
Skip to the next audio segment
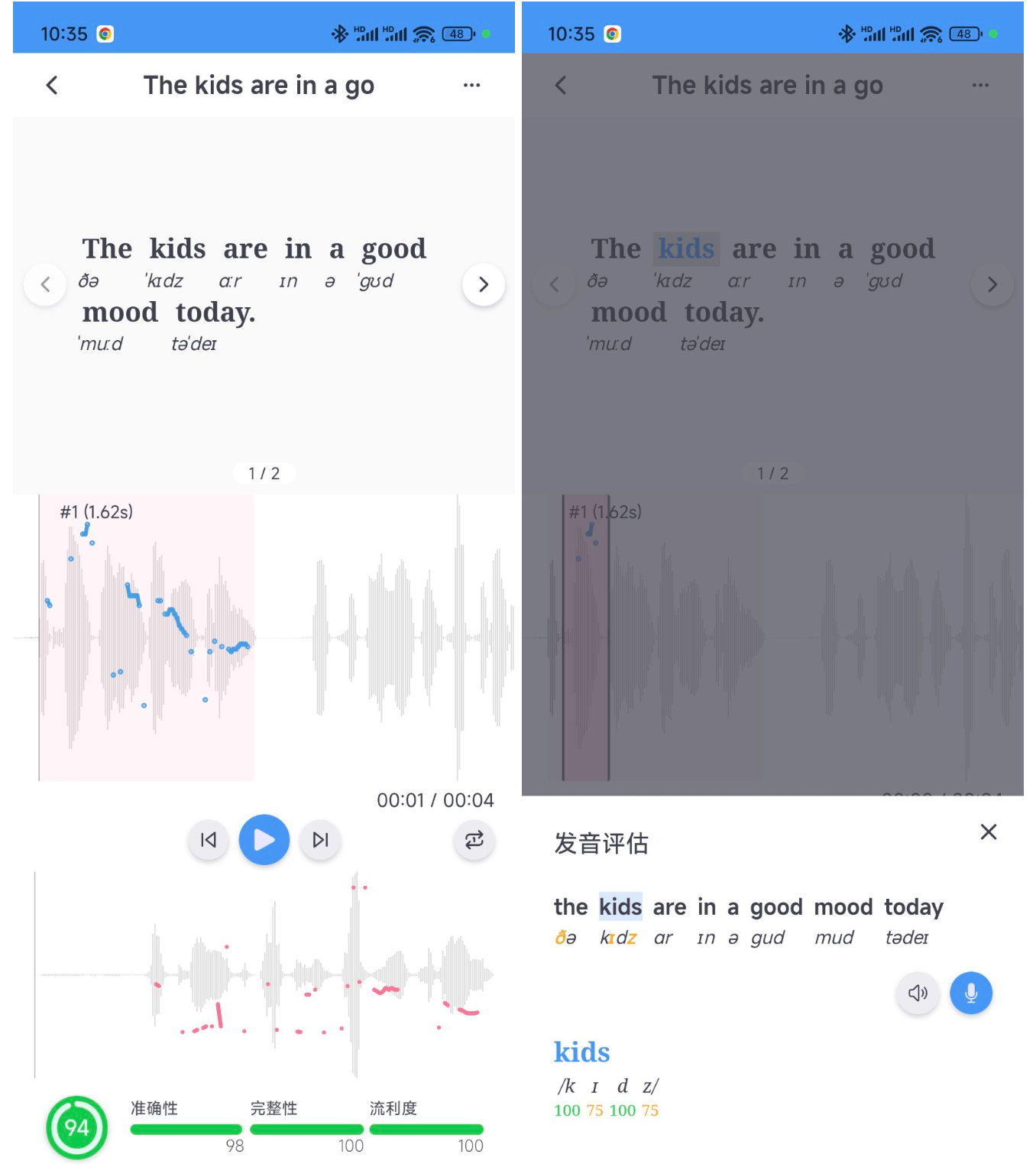(x=320, y=840)
